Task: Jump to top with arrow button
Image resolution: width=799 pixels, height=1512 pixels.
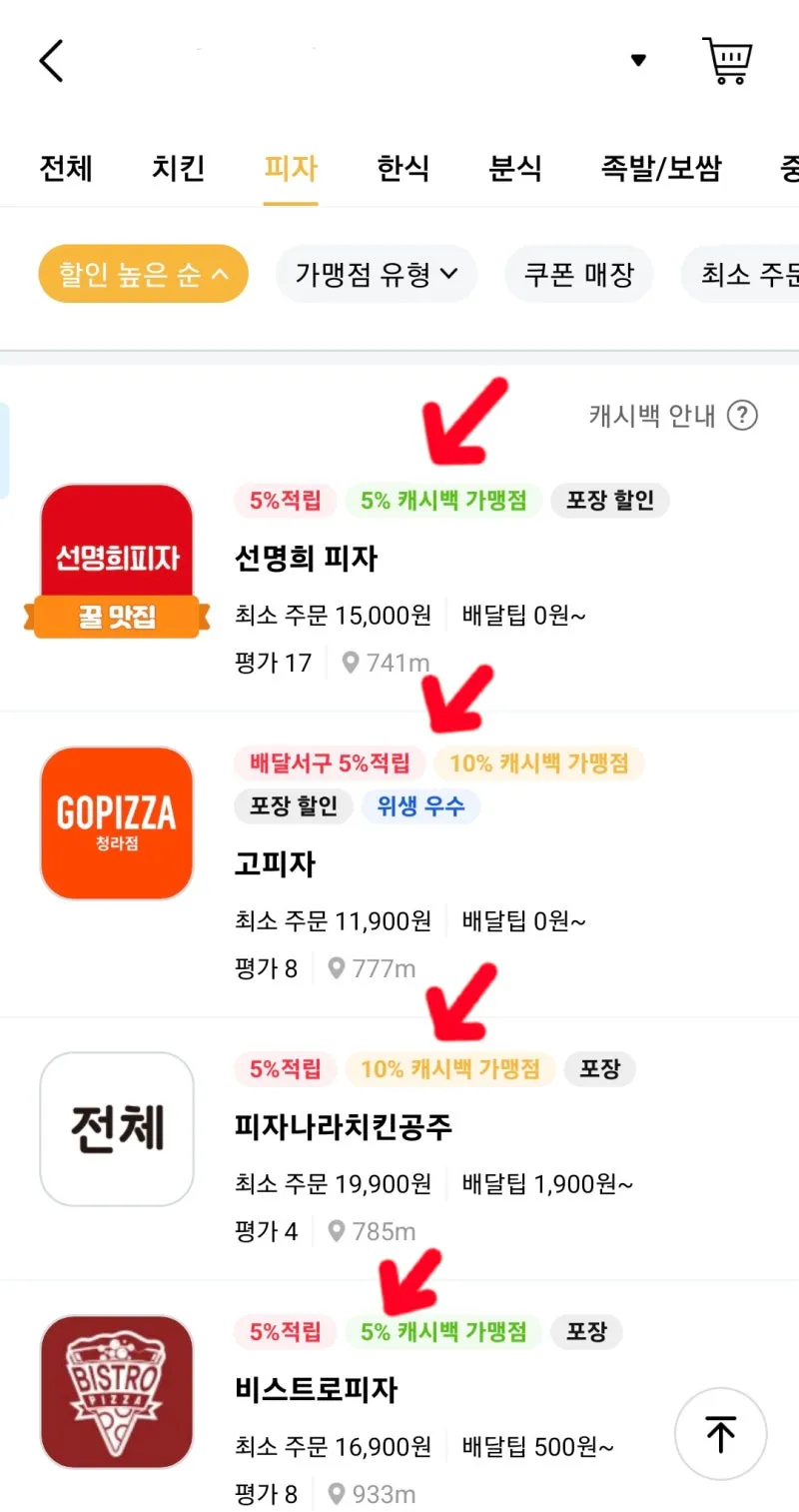Action: pos(720,1434)
